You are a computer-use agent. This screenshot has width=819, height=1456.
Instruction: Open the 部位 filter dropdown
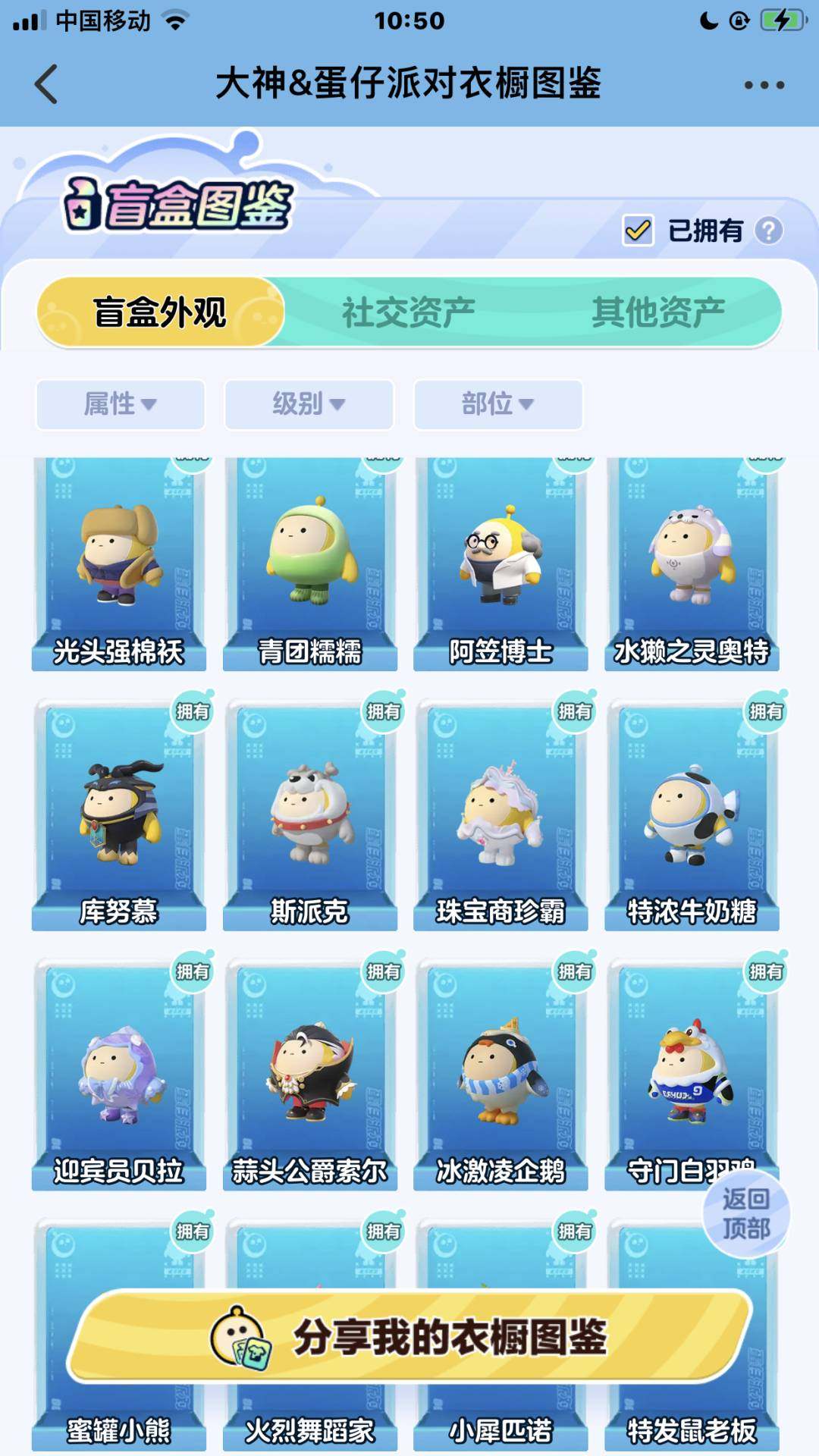tap(497, 405)
